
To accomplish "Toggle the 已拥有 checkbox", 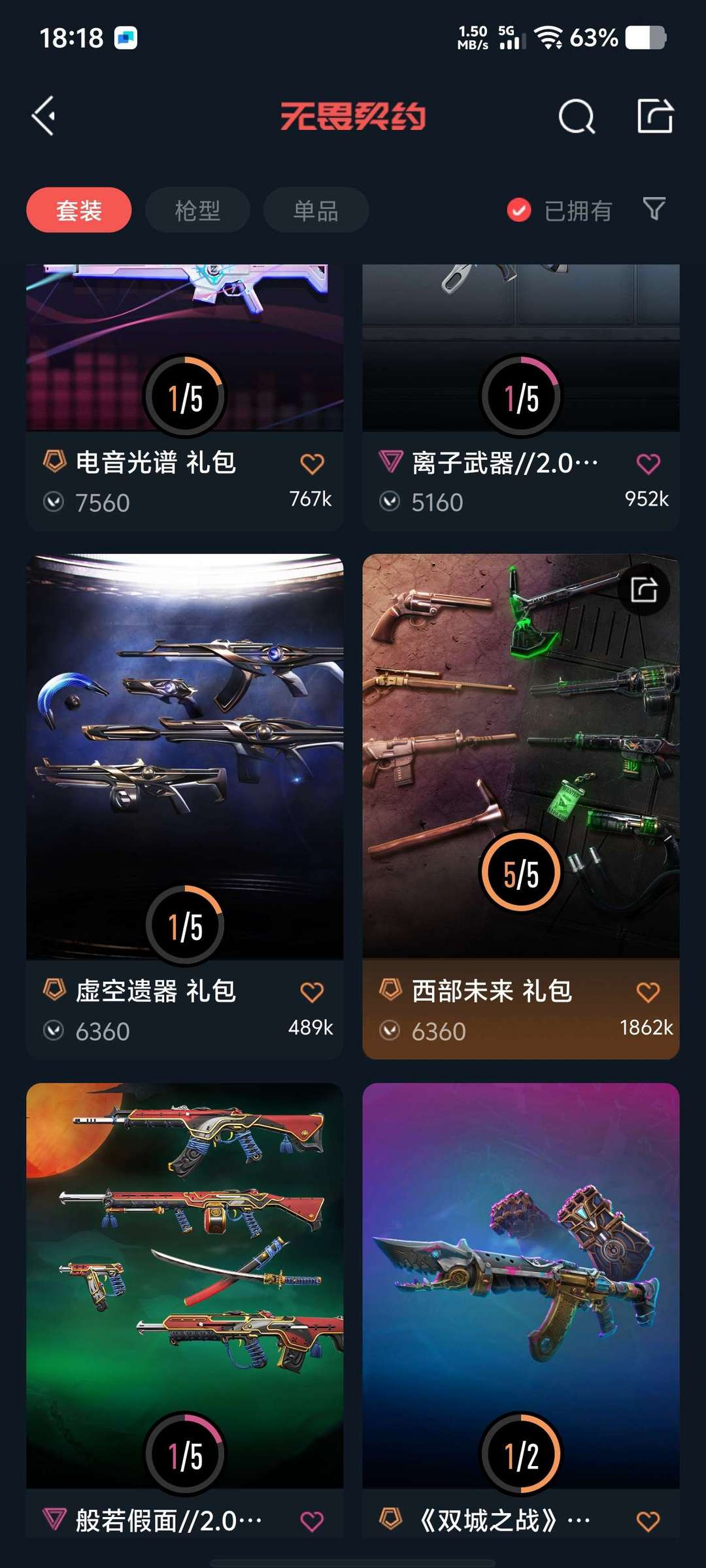I will pyautogui.click(x=519, y=210).
